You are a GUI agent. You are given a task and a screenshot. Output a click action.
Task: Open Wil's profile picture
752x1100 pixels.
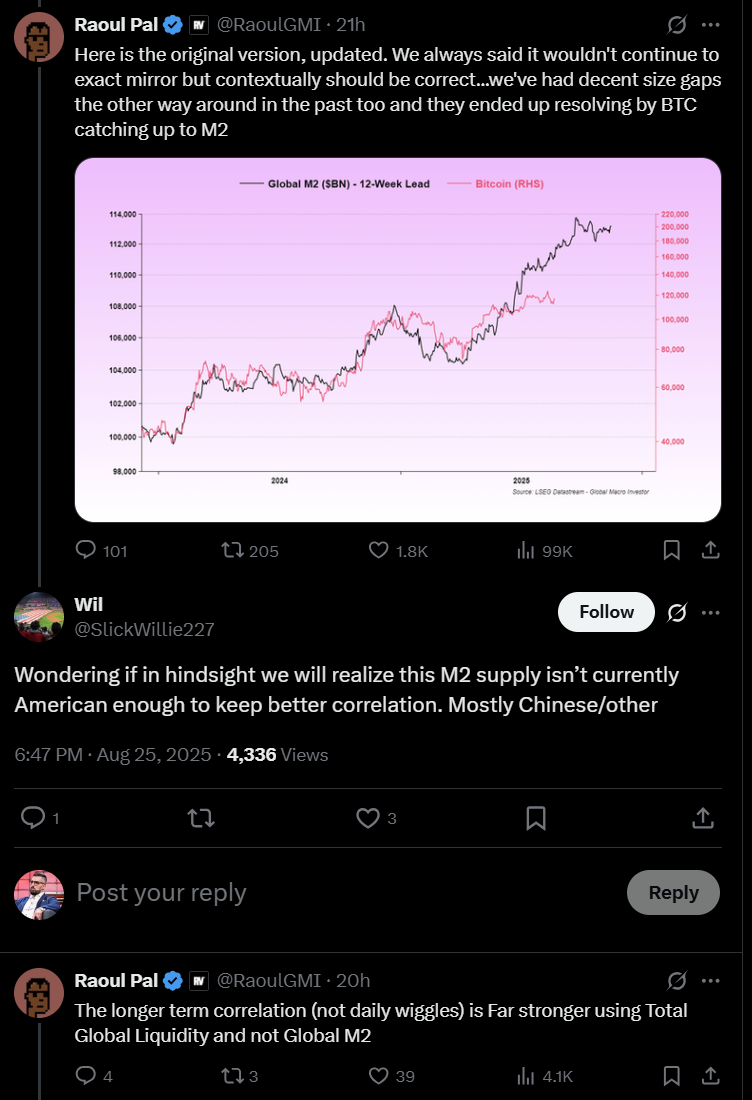coord(39,616)
